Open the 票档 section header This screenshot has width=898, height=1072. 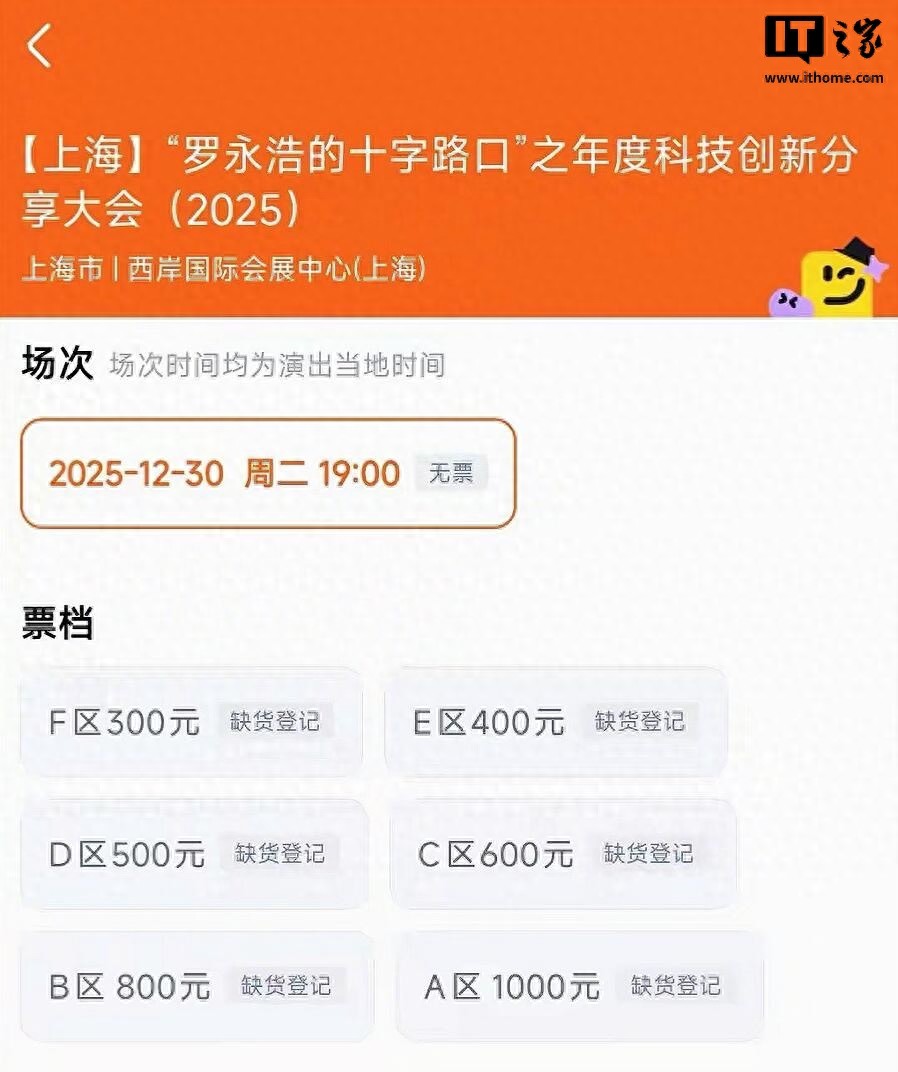tap(56, 622)
